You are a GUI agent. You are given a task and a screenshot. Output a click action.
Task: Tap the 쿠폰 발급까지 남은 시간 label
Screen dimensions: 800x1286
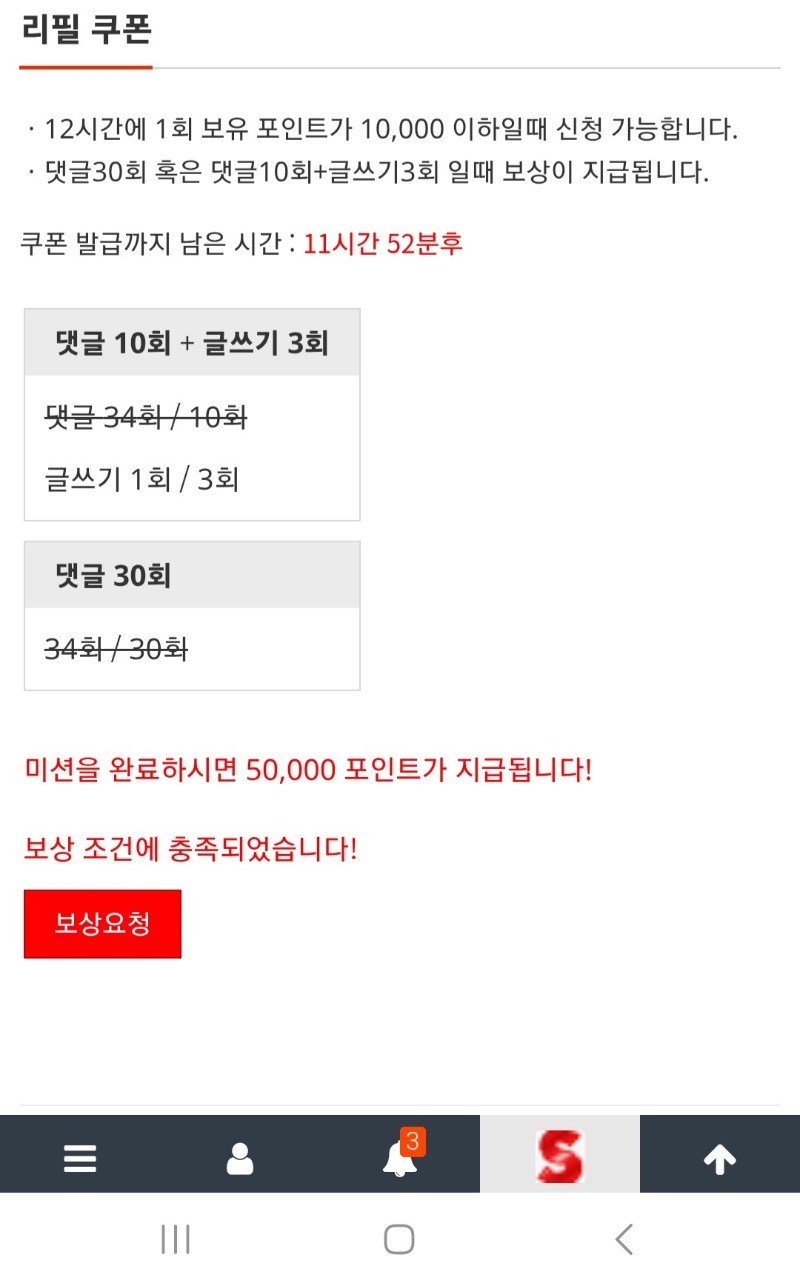(x=155, y=242)
